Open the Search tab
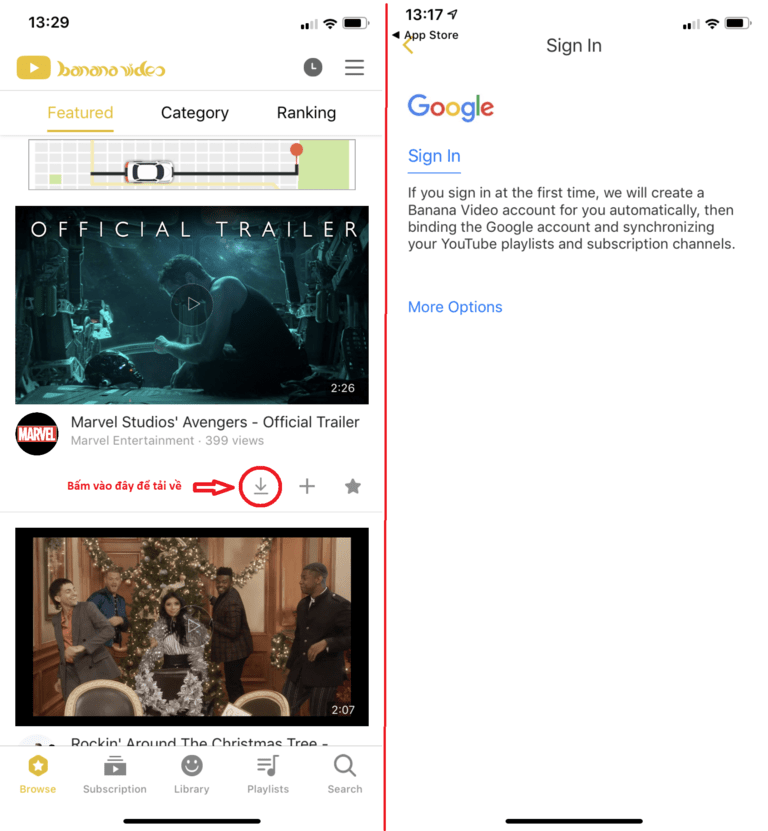 click(344, 774)
